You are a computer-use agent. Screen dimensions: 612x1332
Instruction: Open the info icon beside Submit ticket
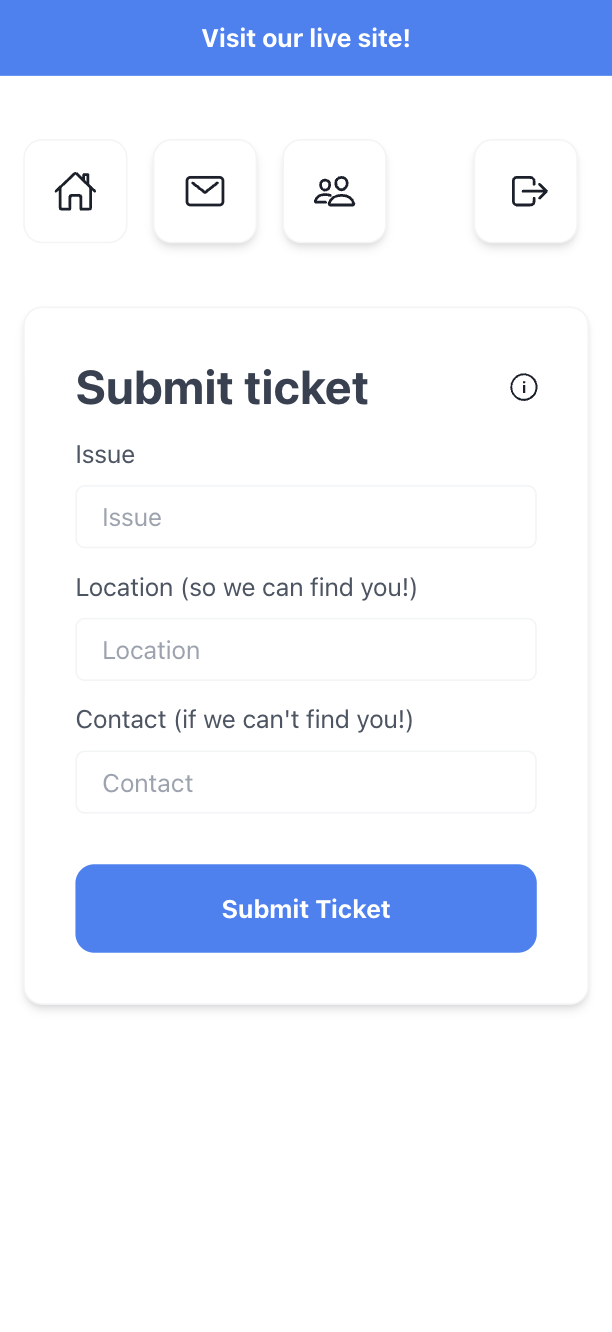coord(524,387)
